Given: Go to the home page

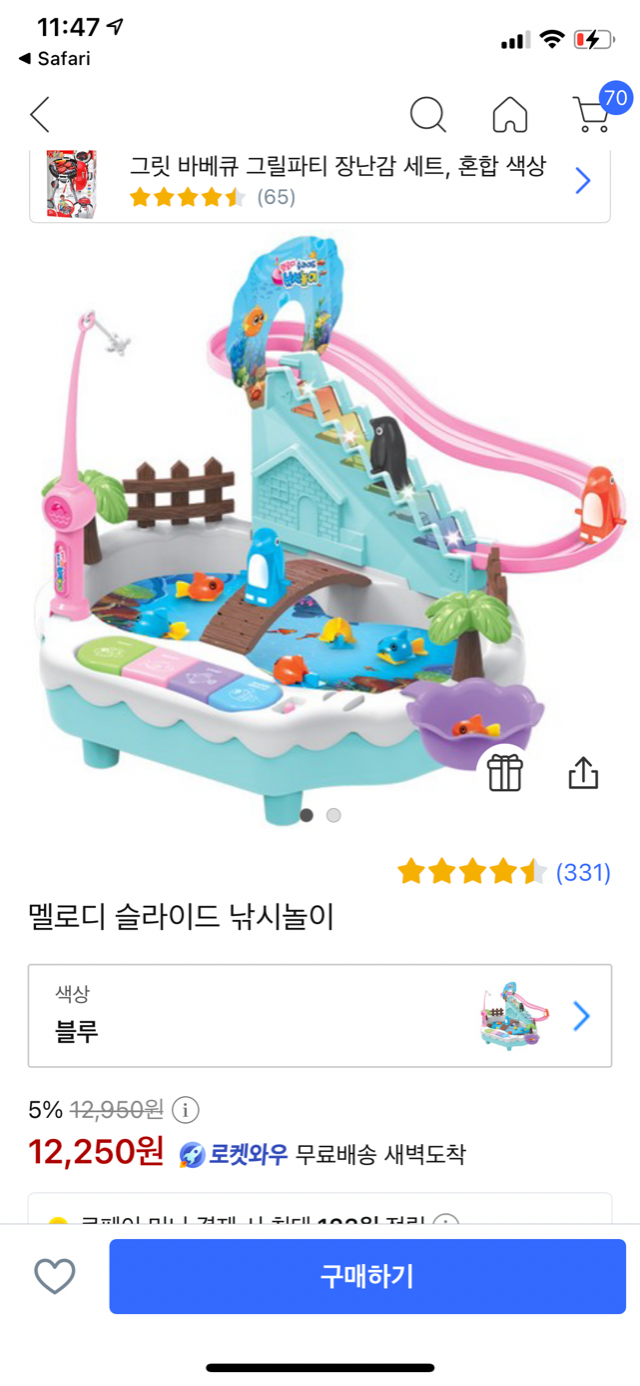Looking at the screenshot, I should [x=510, y=115].
